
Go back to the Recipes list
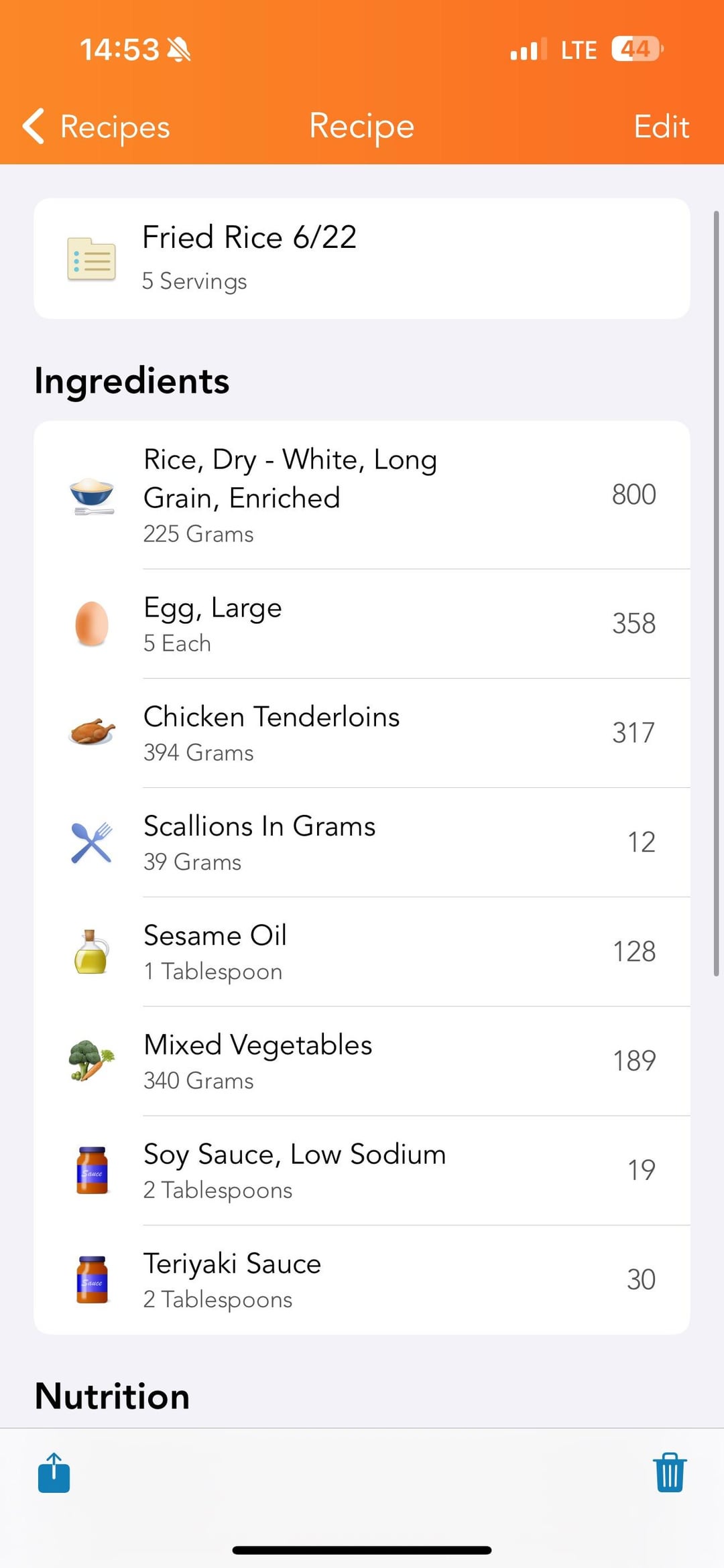[96, 127]
